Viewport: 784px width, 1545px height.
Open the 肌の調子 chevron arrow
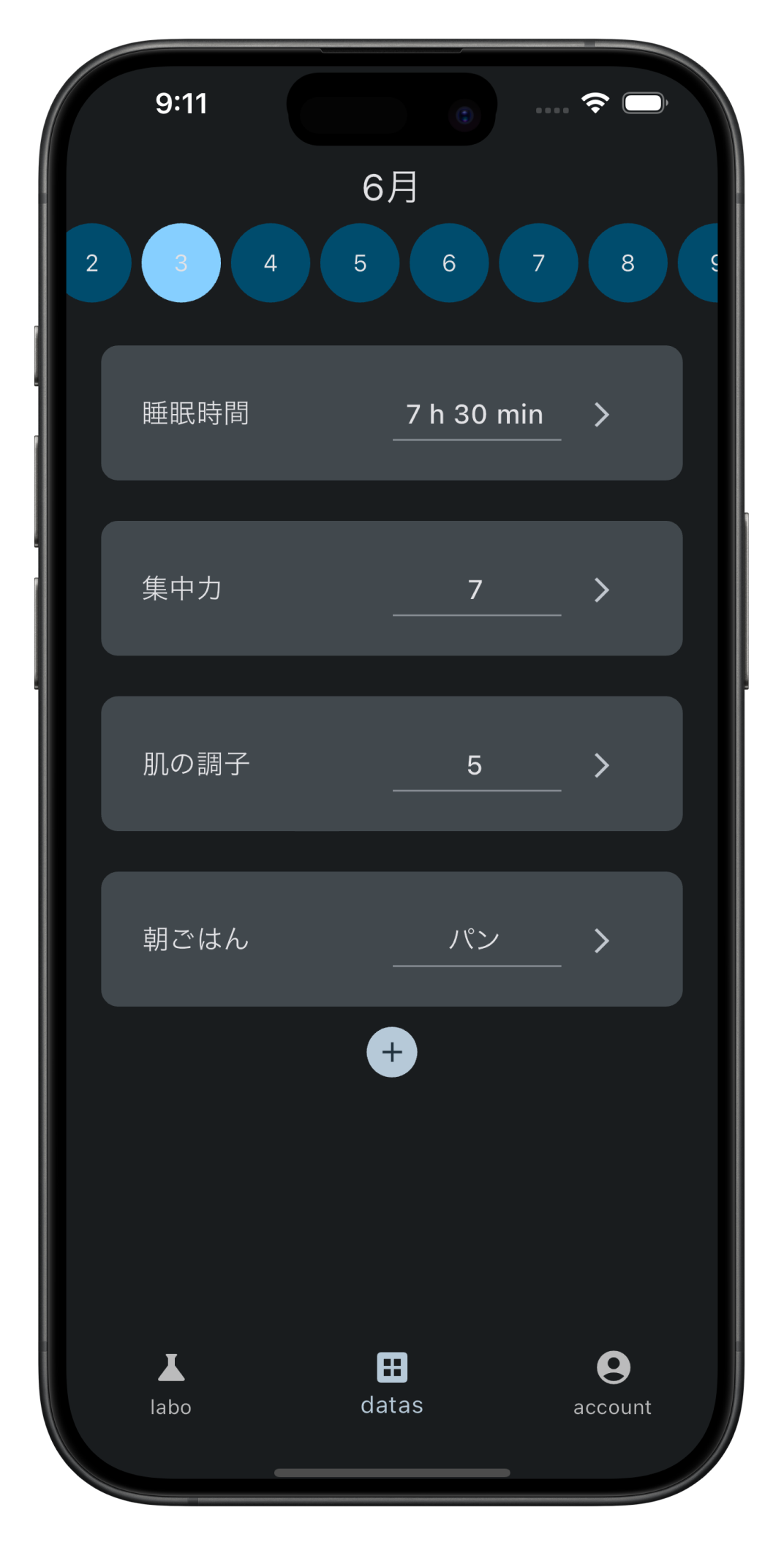pyautogui.click(x=602, y=765)
